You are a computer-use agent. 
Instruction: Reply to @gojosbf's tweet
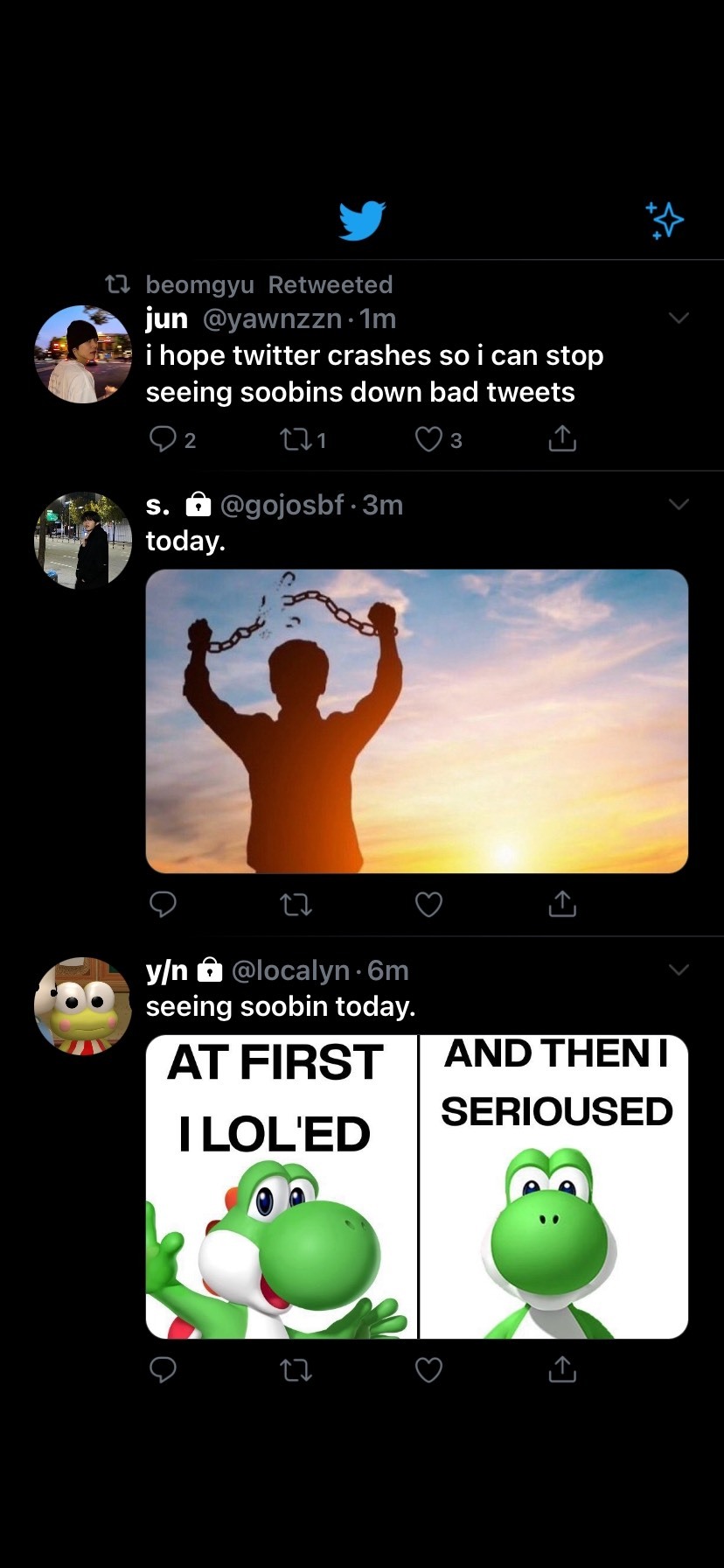(x=164, y=903)
